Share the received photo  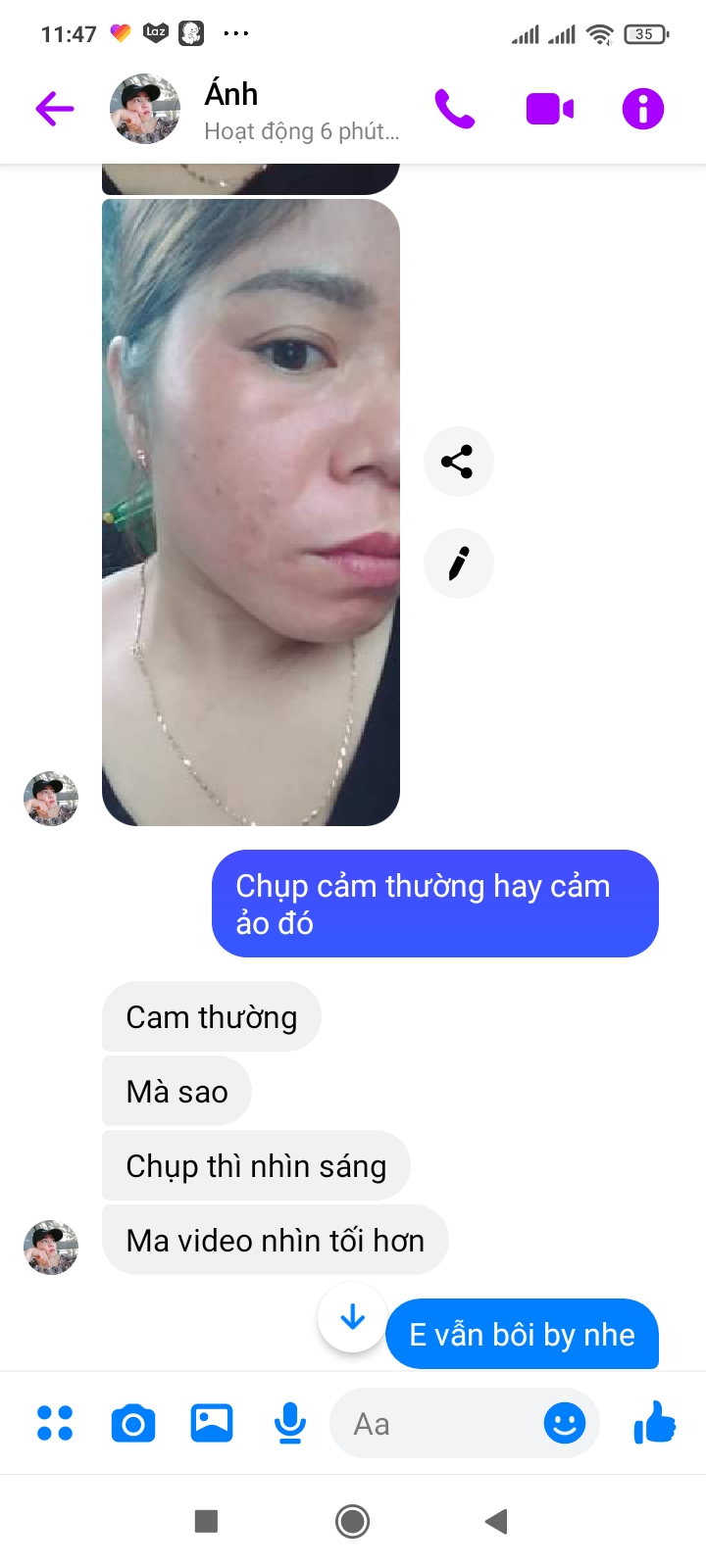coord(458,461)
